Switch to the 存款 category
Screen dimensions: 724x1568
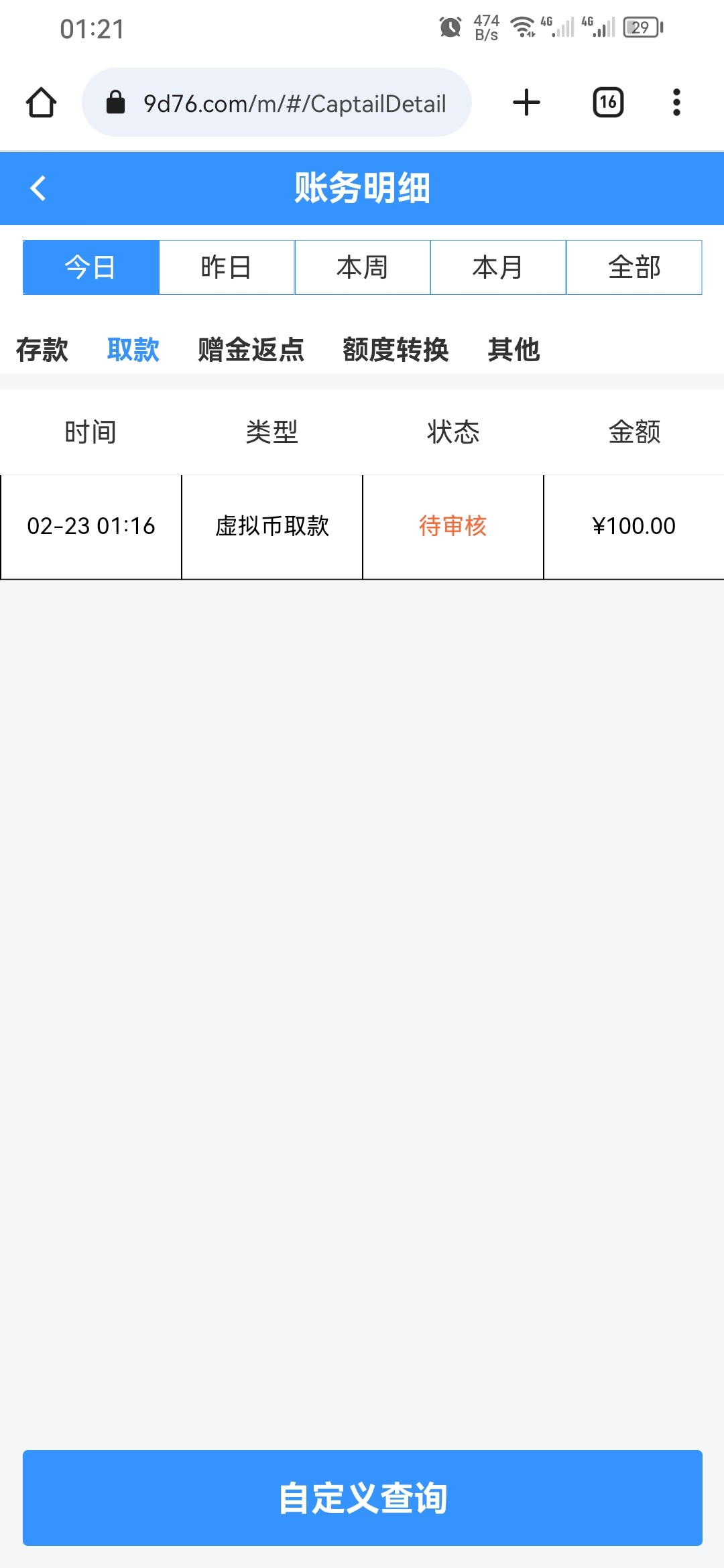tap(42, 350)
